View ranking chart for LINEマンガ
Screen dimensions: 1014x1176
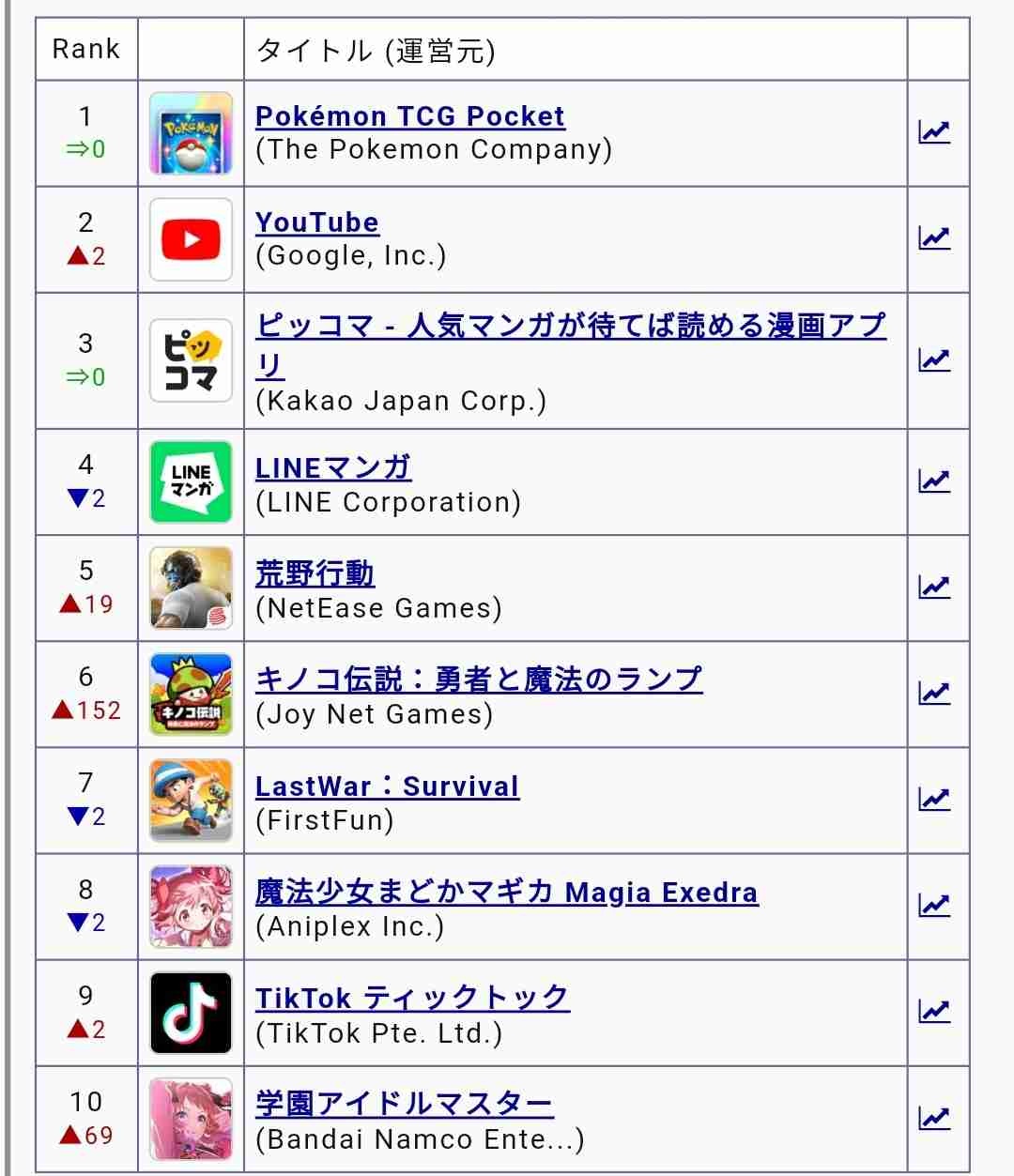(x=934, y=481)
